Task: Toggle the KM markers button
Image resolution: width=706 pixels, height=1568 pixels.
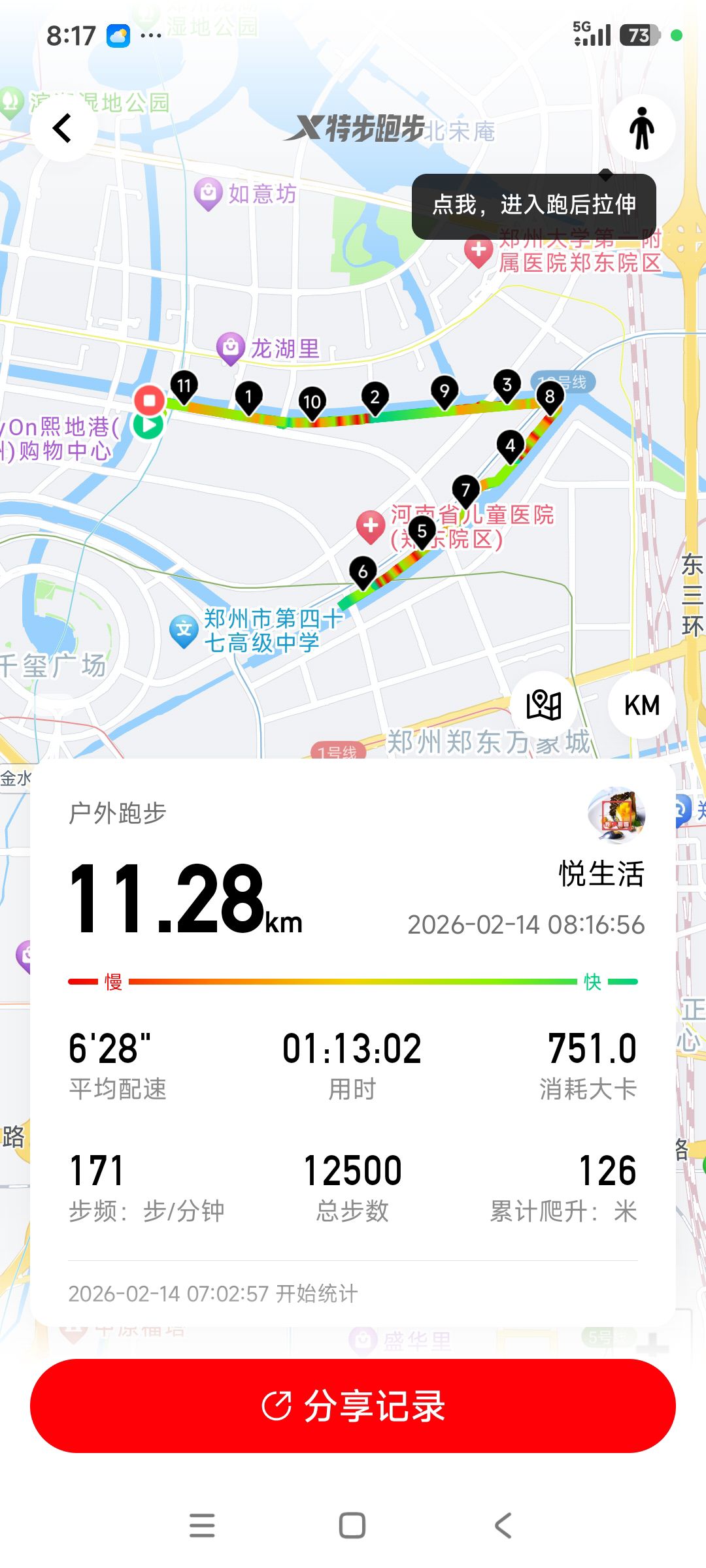Action: [641, 706]
